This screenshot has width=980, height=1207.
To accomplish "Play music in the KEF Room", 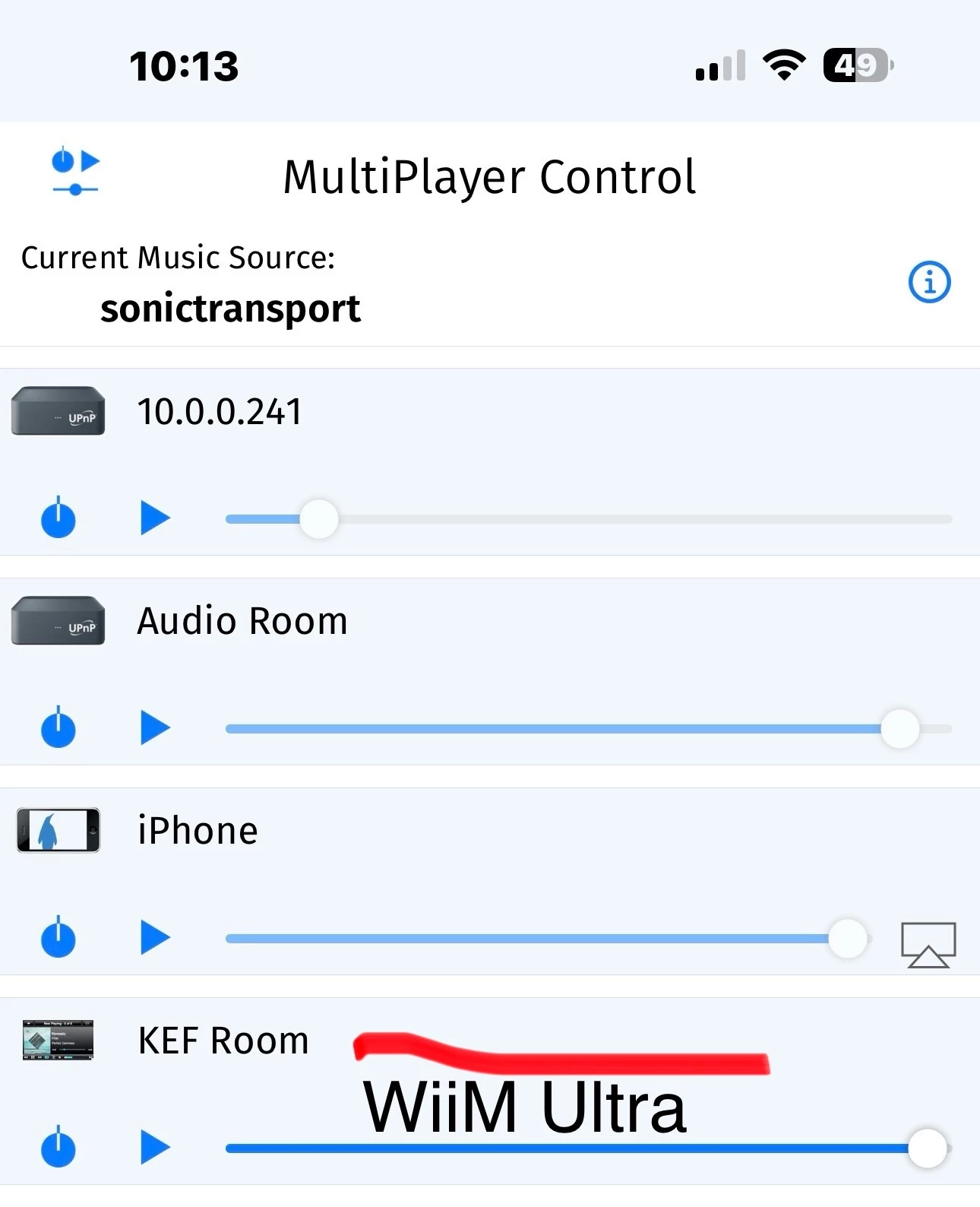I will pyautogui.click(x=155, y=1147).
